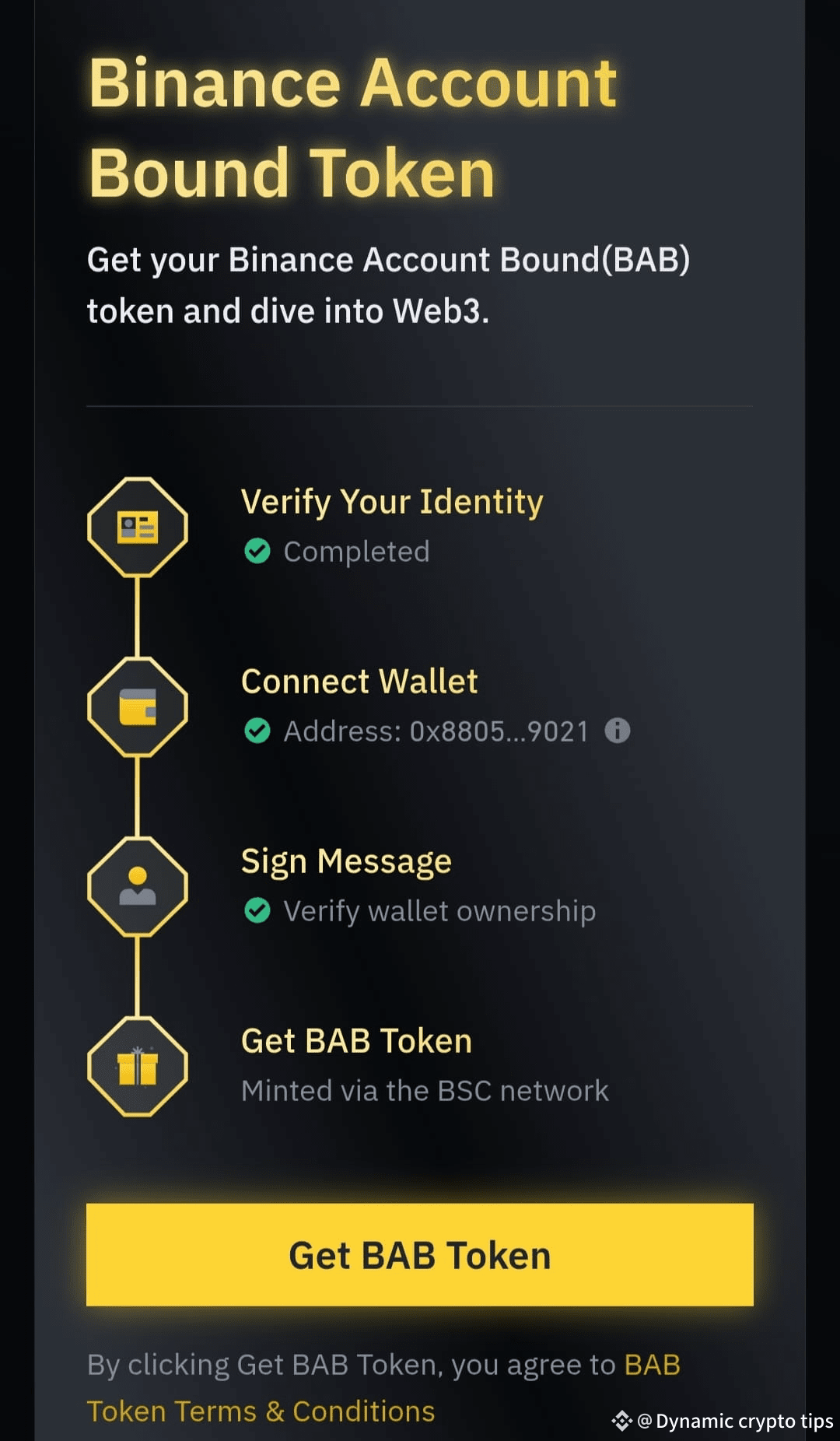Click the checkmark before the 0x8805 address

click(x=257, y=730)
